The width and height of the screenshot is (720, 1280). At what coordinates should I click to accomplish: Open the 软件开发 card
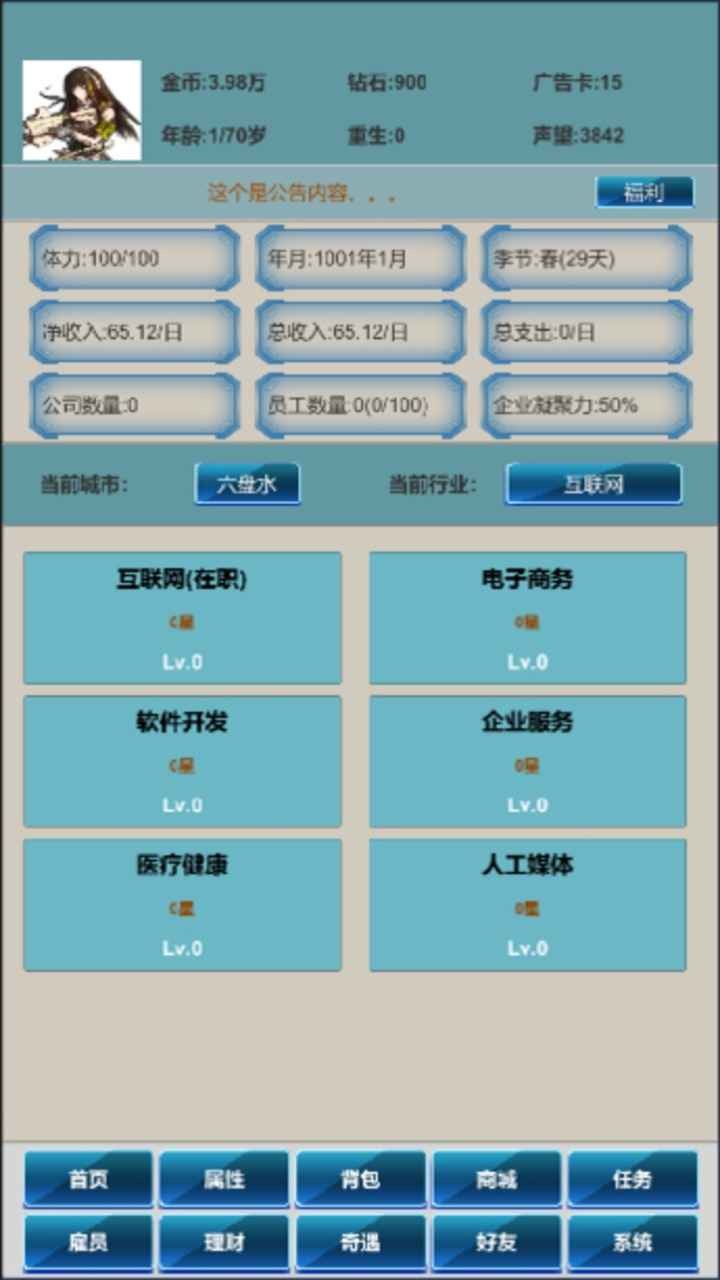(182, 761)
